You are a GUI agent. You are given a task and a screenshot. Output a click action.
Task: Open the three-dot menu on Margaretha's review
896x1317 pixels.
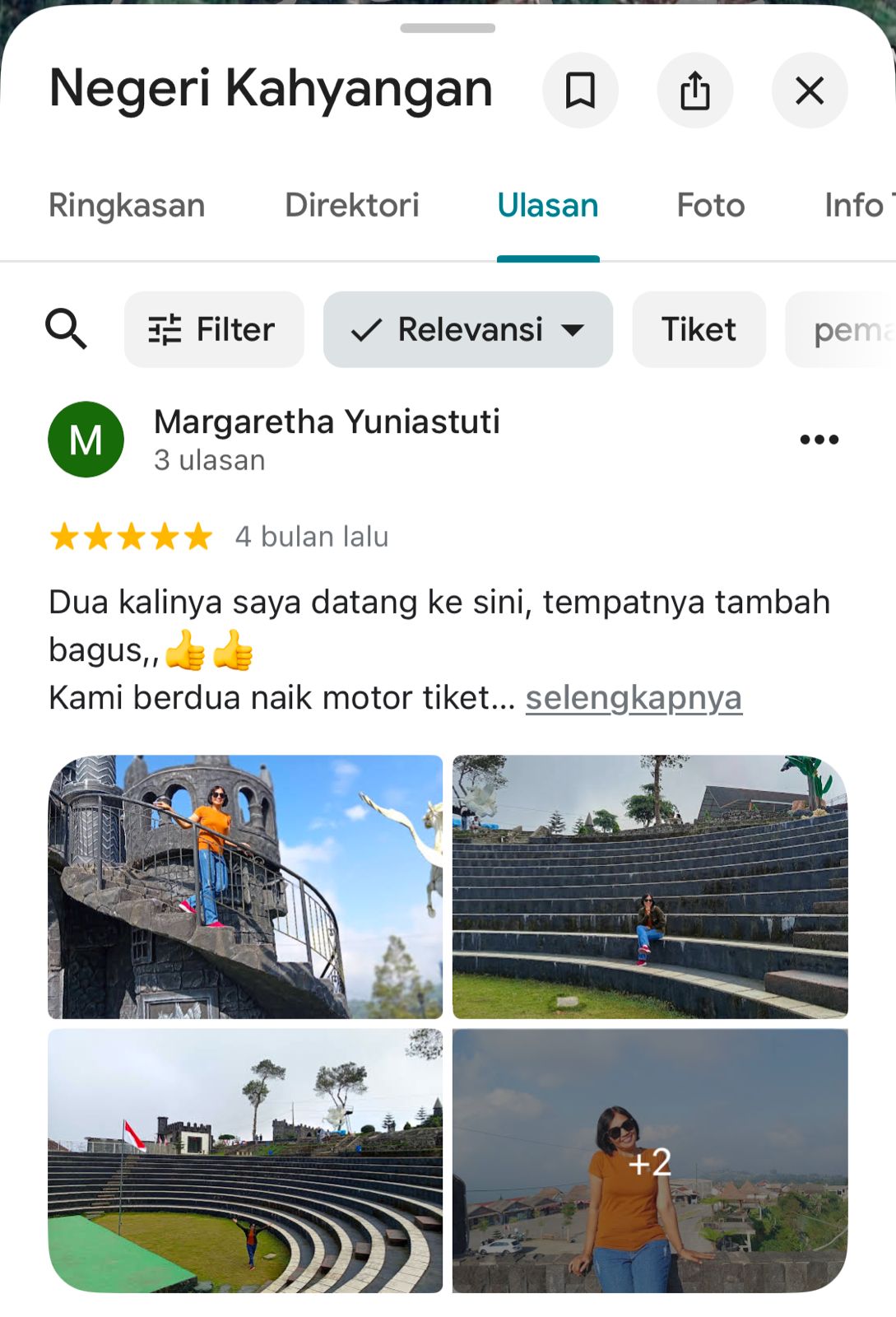click(x=818, y=439)
